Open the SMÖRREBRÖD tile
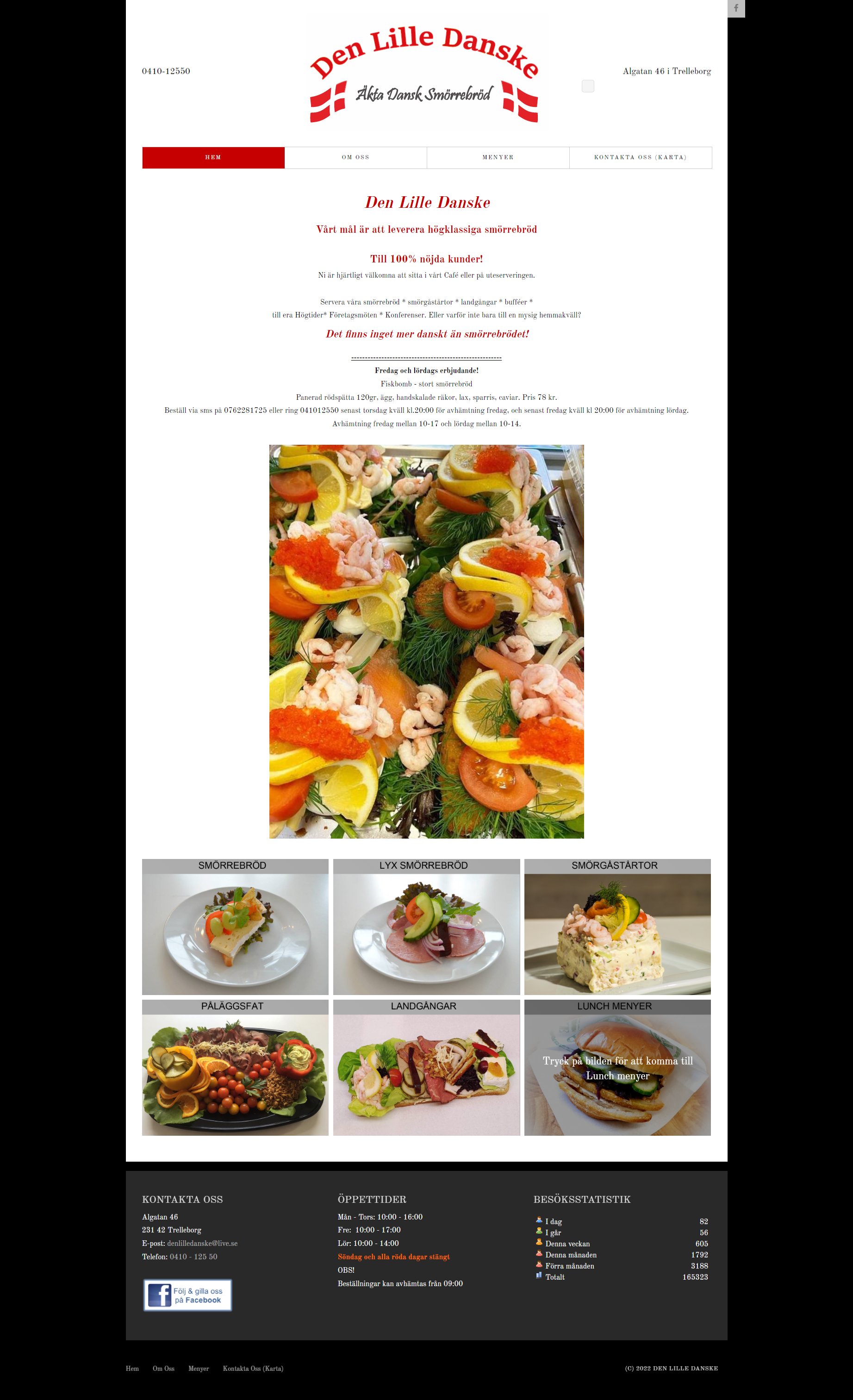The image size is (853, 1400). click(235, 927)
